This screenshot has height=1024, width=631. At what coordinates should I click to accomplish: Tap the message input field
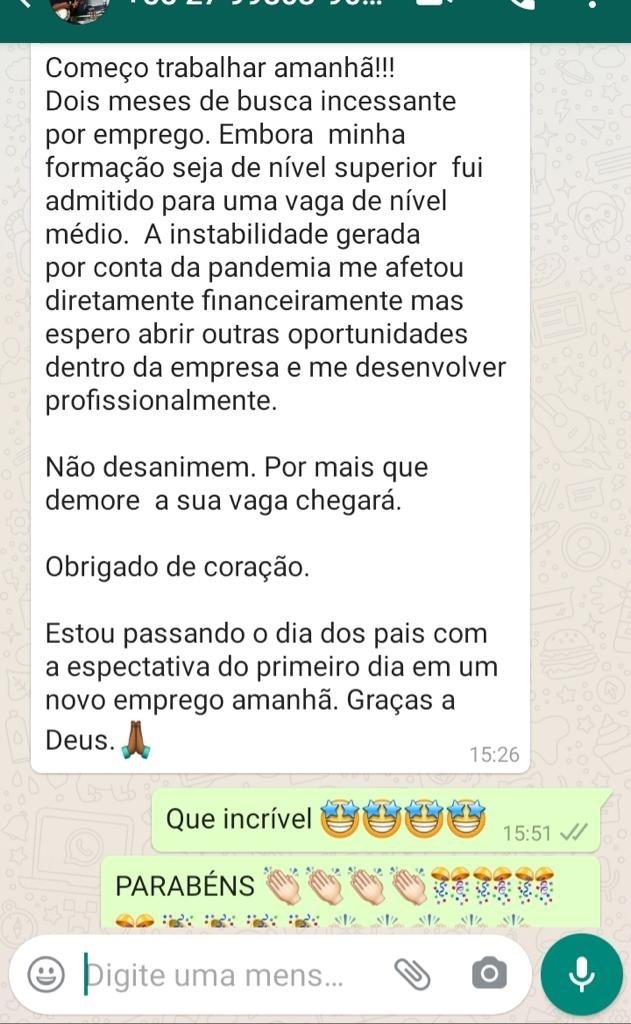click(220, 974)
